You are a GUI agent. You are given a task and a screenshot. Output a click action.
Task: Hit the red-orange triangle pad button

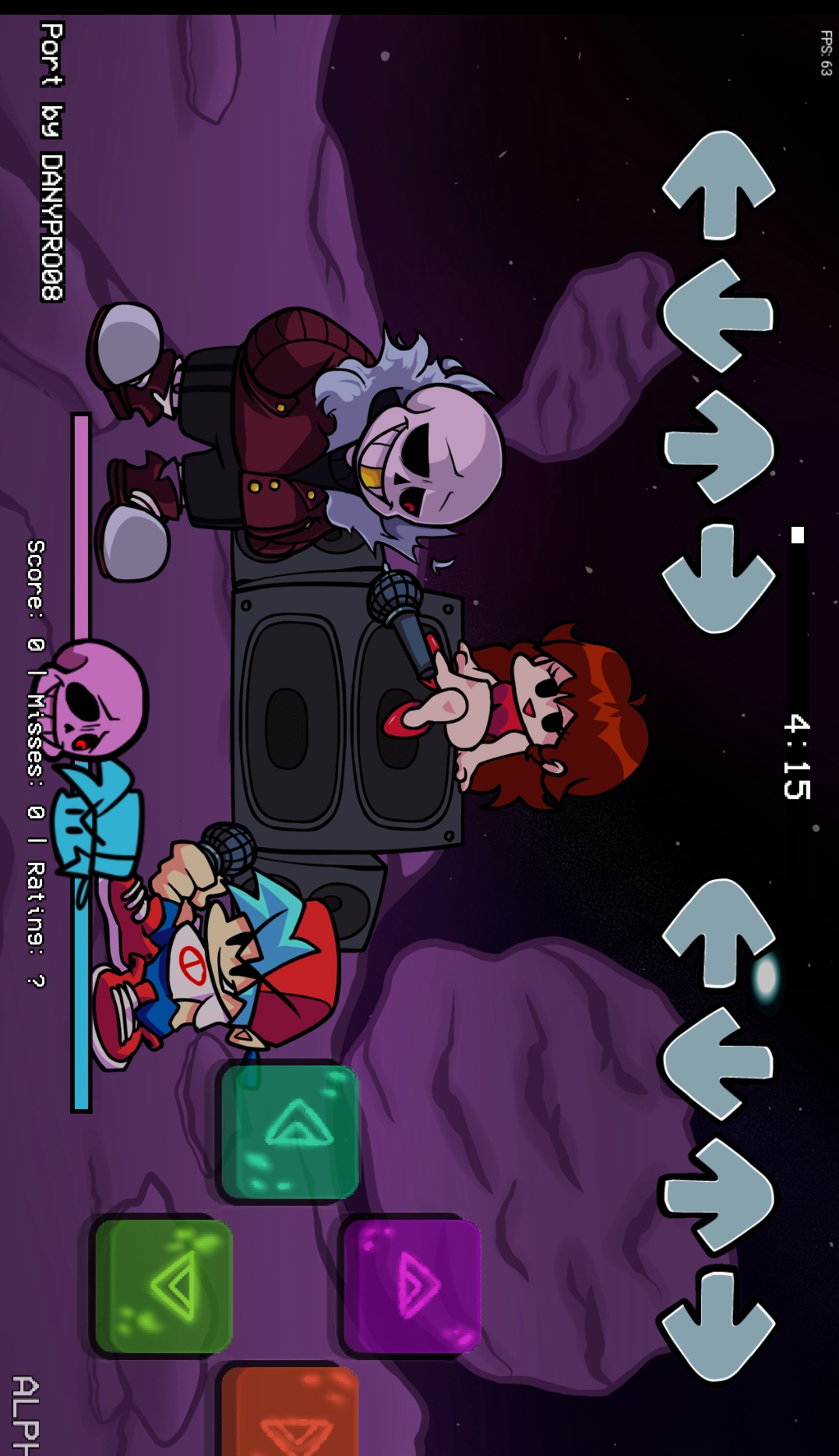[290, 1412]
